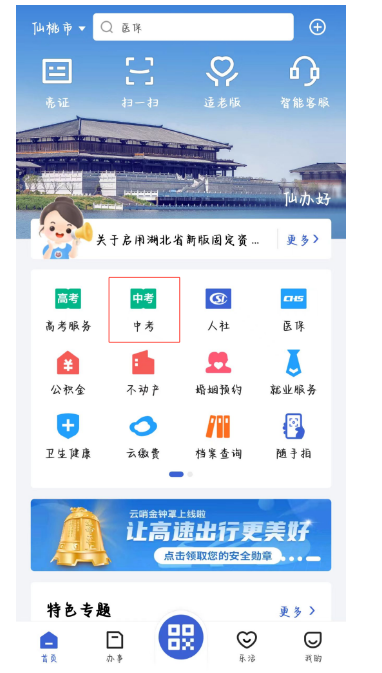The width and height of the screenshot is (382, 673).
Task: Switch to the 我的 tab
Action: coord(312,647)
